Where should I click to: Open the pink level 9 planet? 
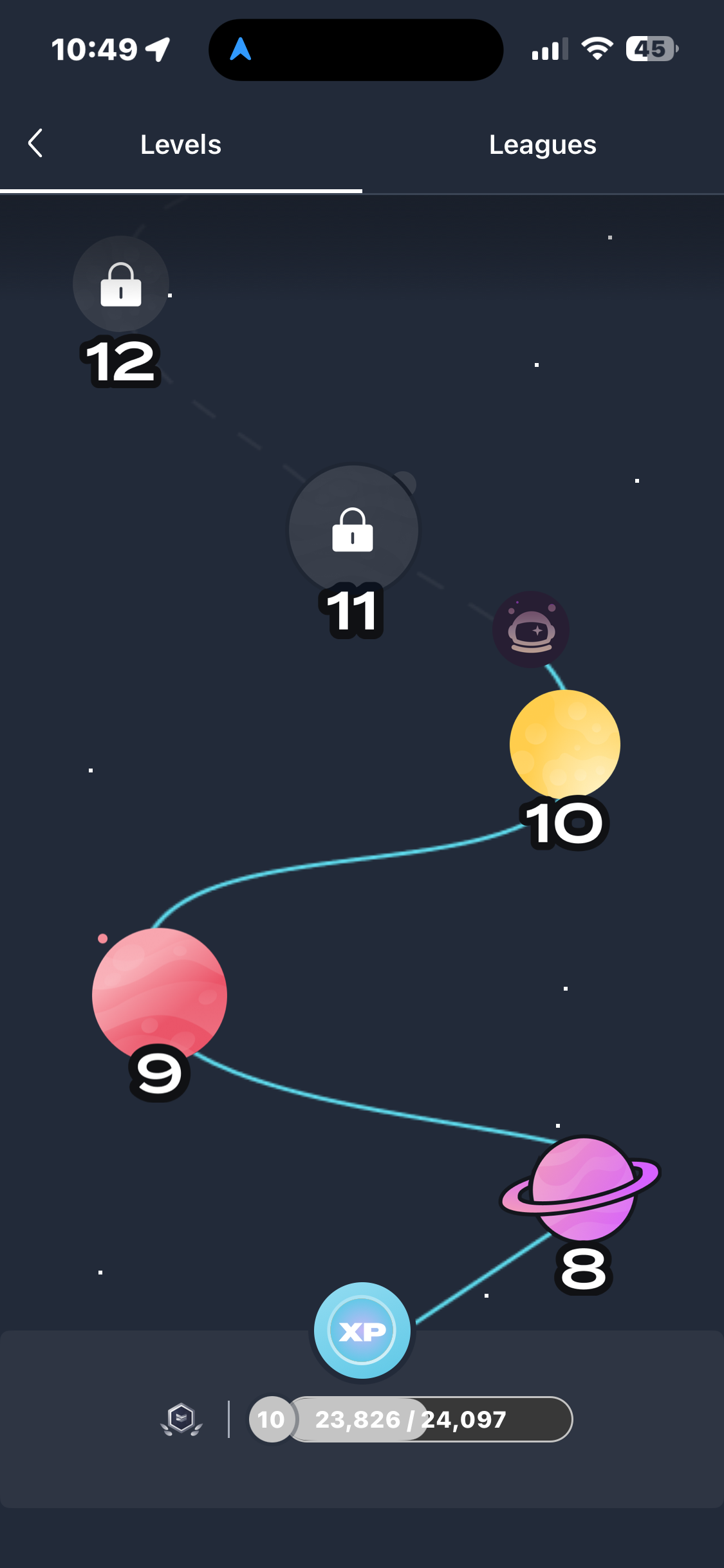pos(160,994)
